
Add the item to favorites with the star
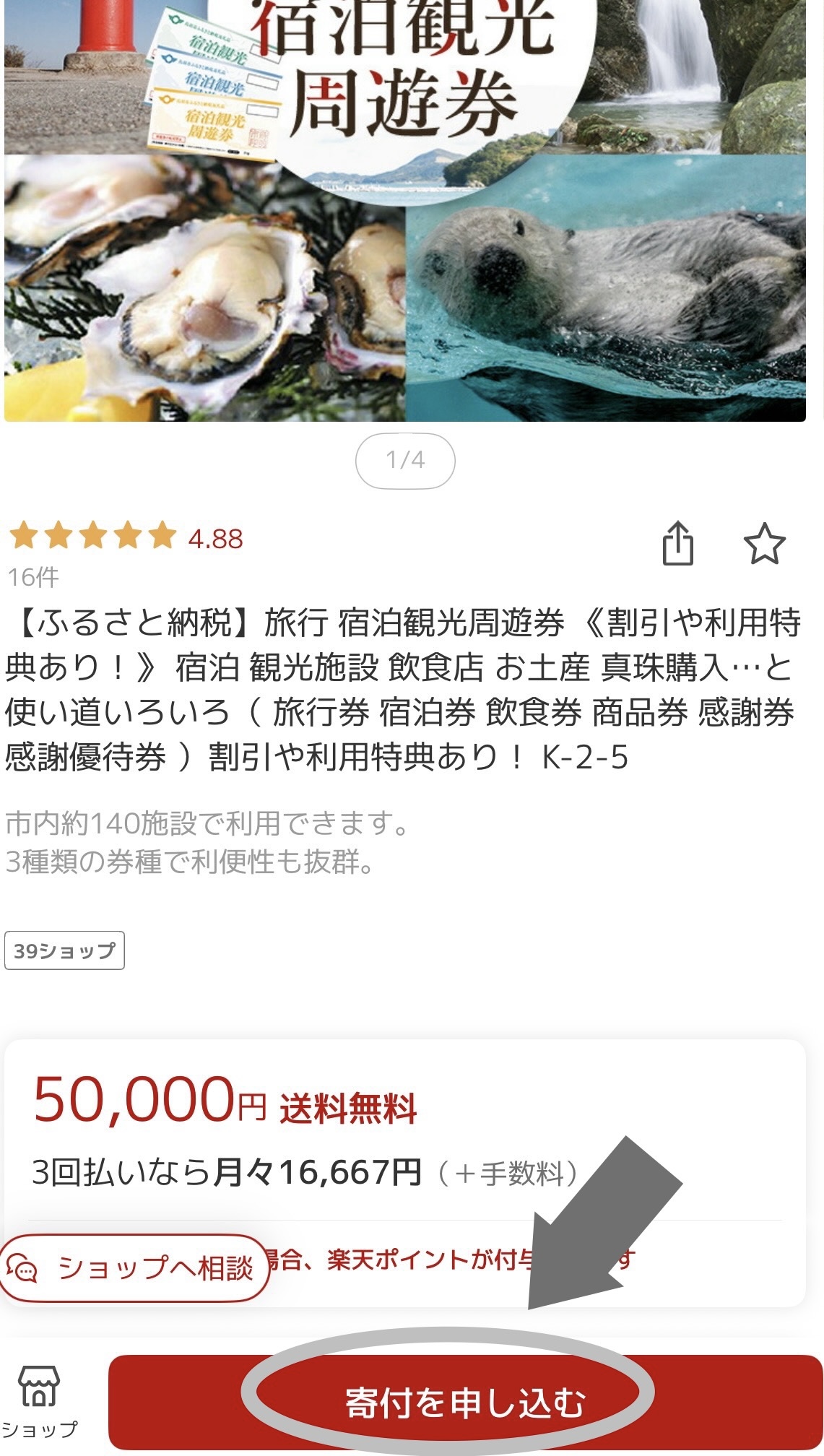[x=764, y=543]
